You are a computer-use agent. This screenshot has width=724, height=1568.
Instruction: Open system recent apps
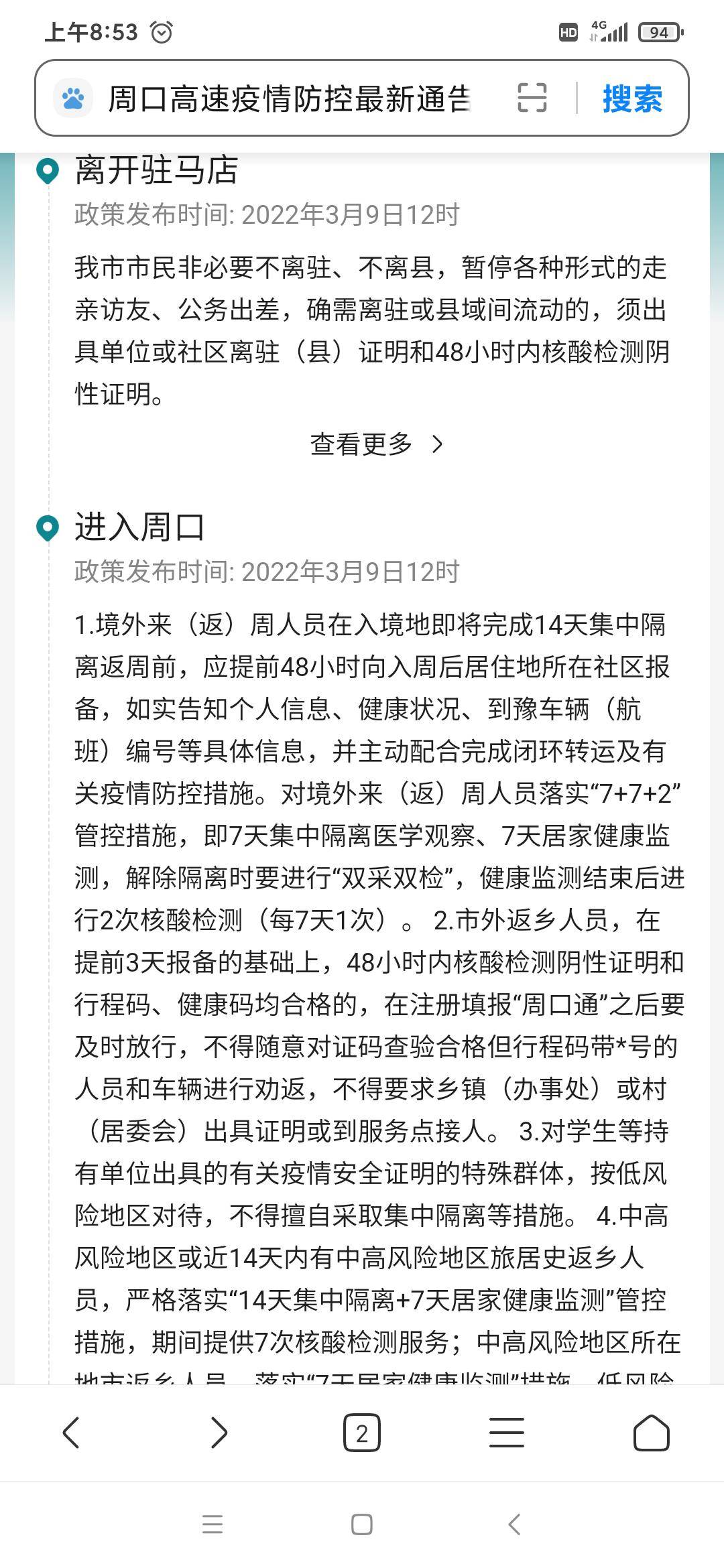(x=213, y=1524)
